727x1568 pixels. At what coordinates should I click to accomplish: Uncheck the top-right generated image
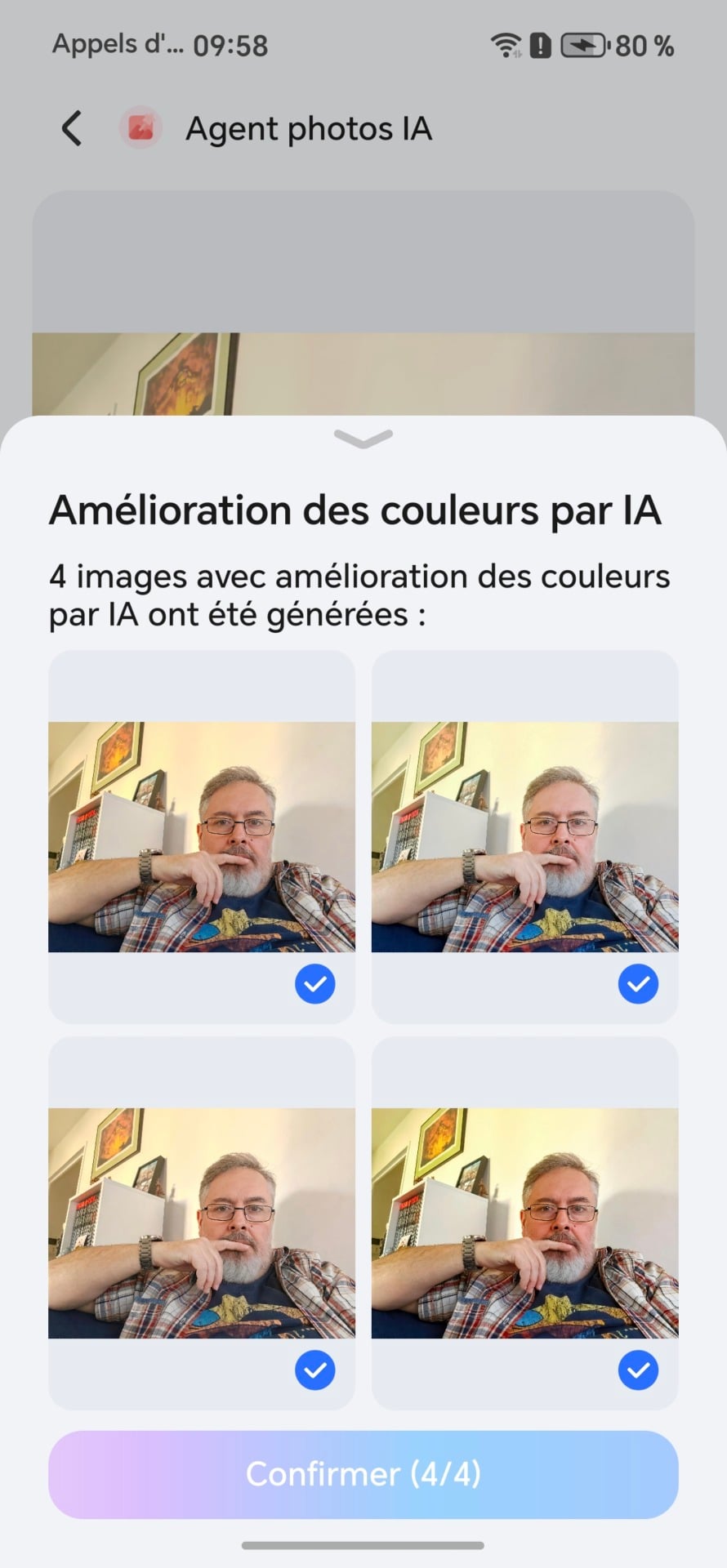[x=638, y=984]
